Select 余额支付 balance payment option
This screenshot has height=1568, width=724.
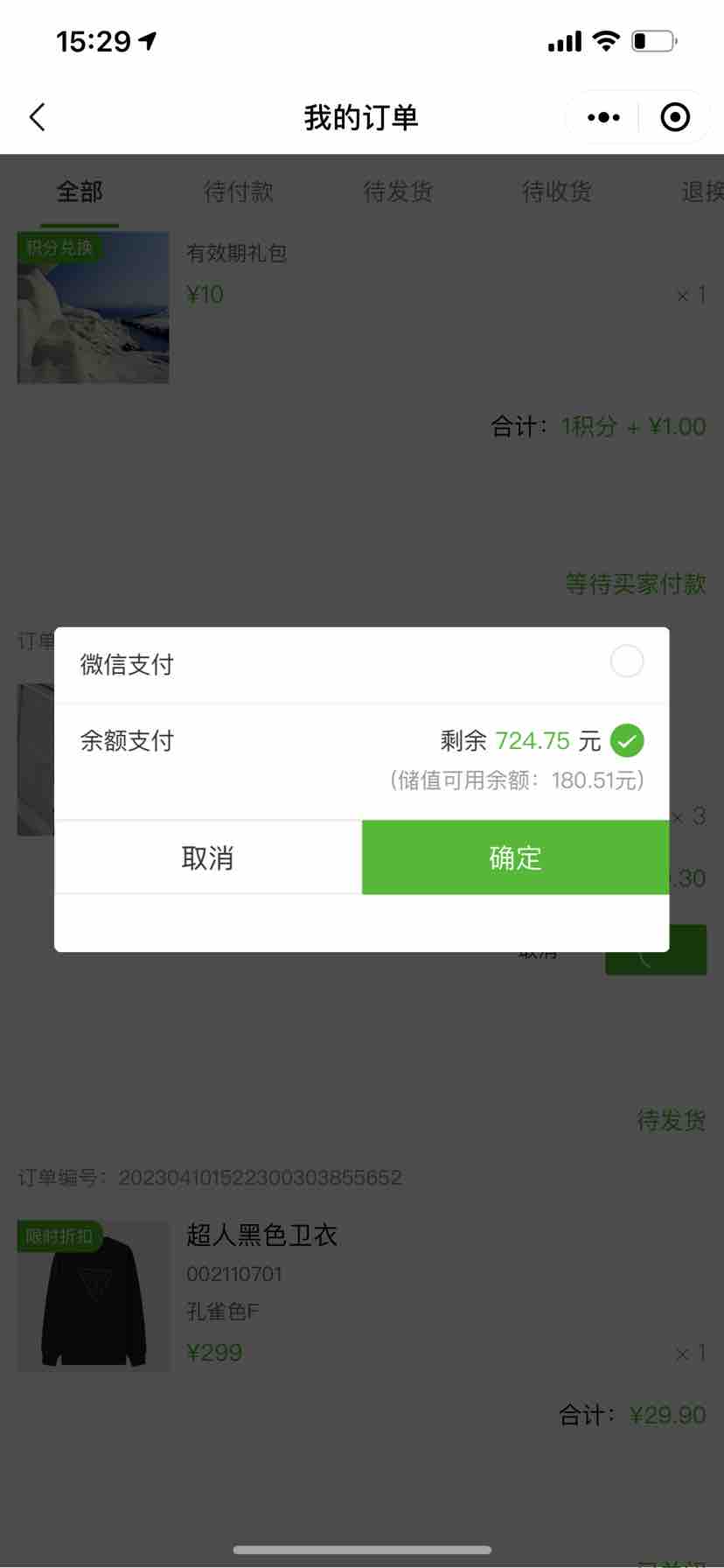(626, 741)
